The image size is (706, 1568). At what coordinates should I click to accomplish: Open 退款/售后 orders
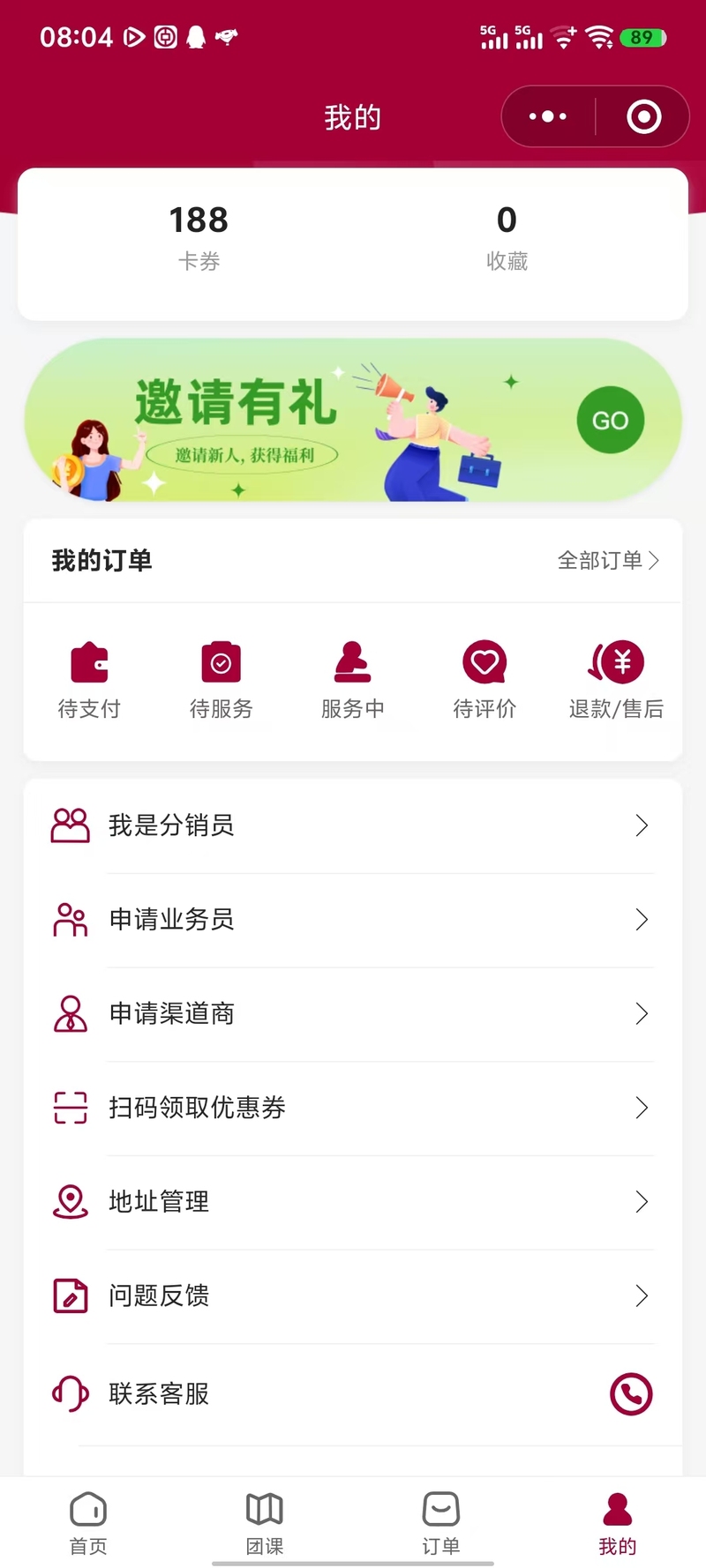[x=616, y=680]
